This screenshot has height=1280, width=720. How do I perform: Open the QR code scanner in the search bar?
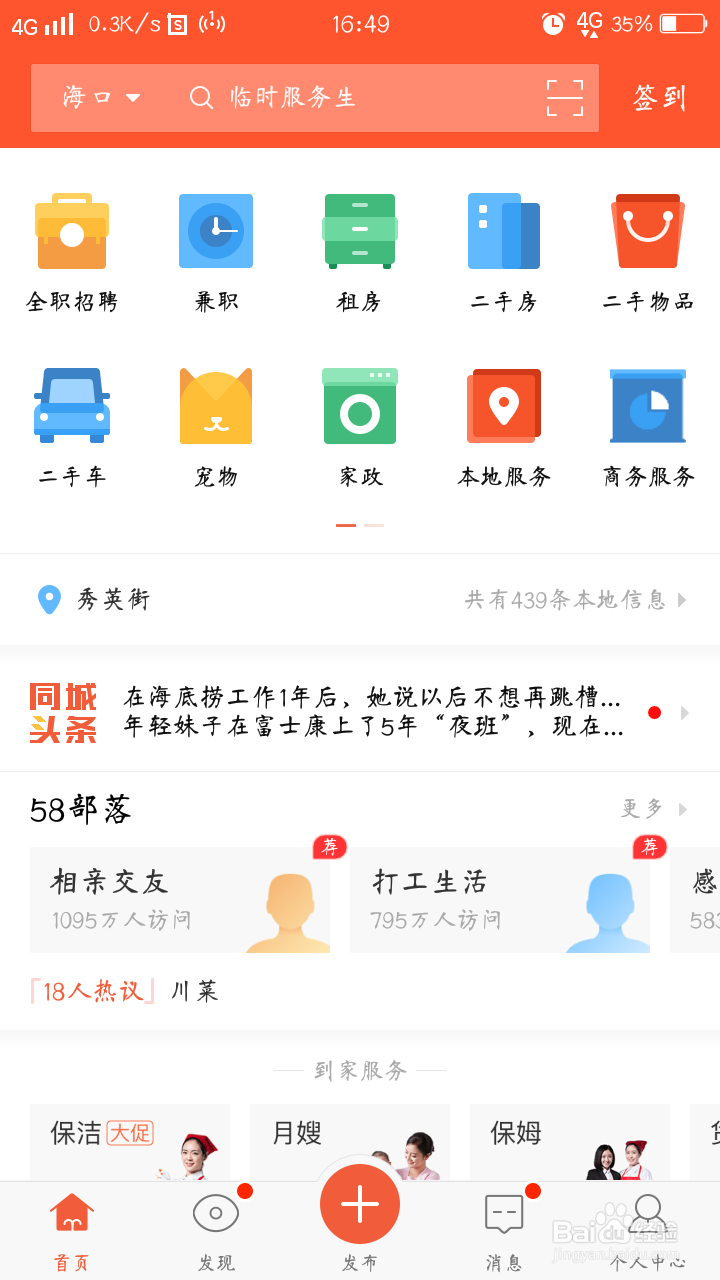point(565,98)
